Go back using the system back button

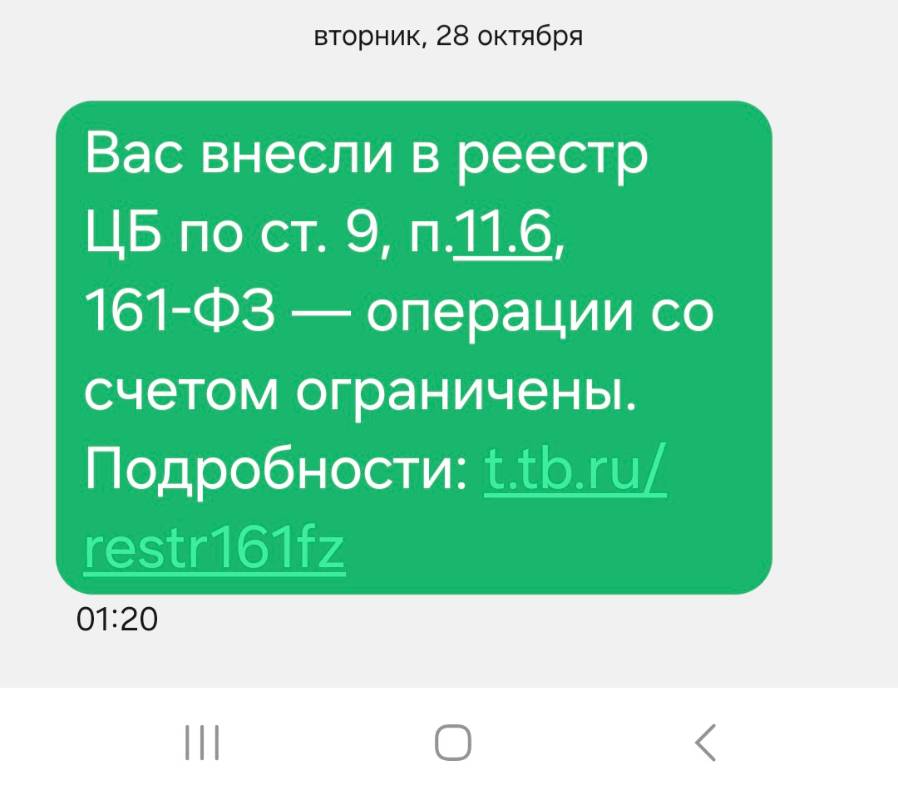point(705,743)
